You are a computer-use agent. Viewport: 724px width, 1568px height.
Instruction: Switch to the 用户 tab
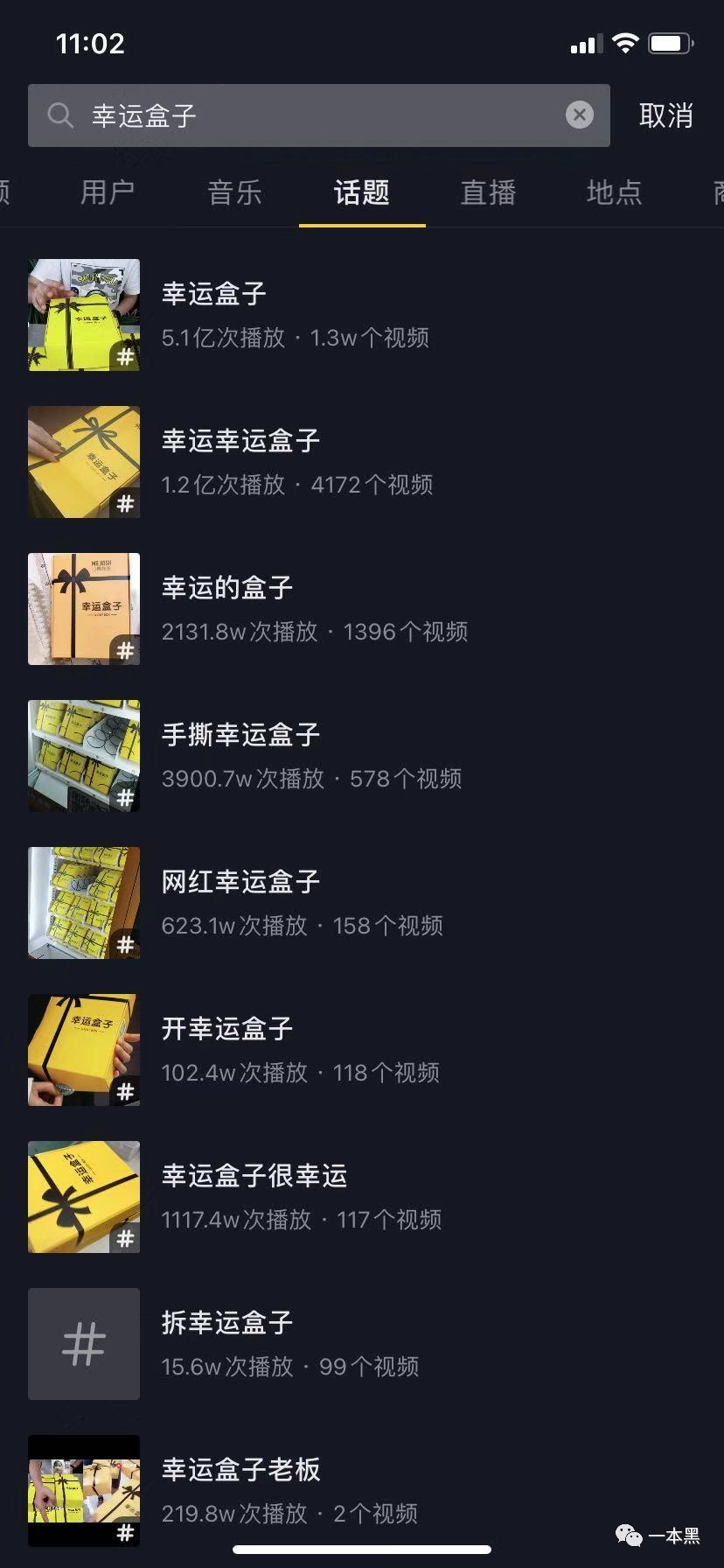pyautogui.click(x=108, y=192)
